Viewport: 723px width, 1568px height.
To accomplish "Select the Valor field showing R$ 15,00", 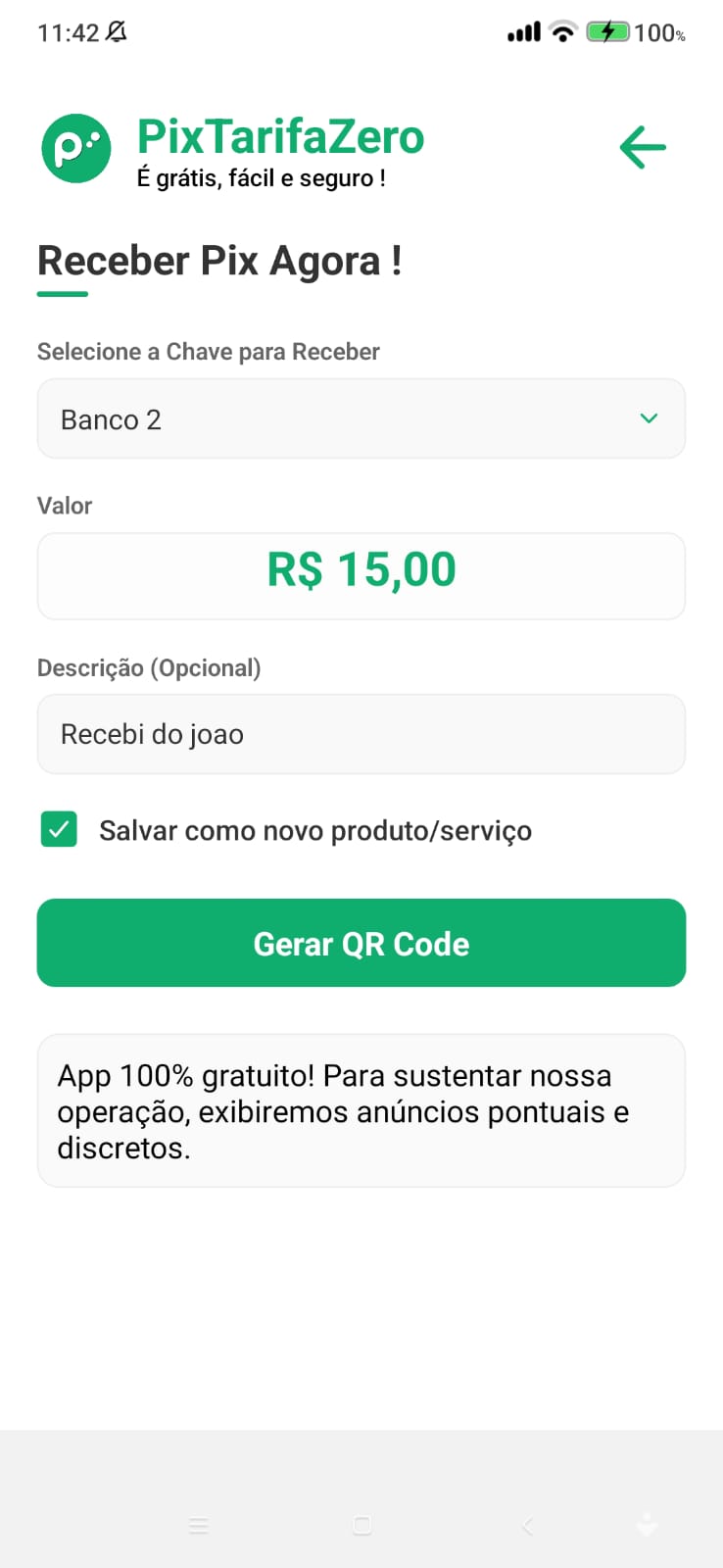I will 361,575.
